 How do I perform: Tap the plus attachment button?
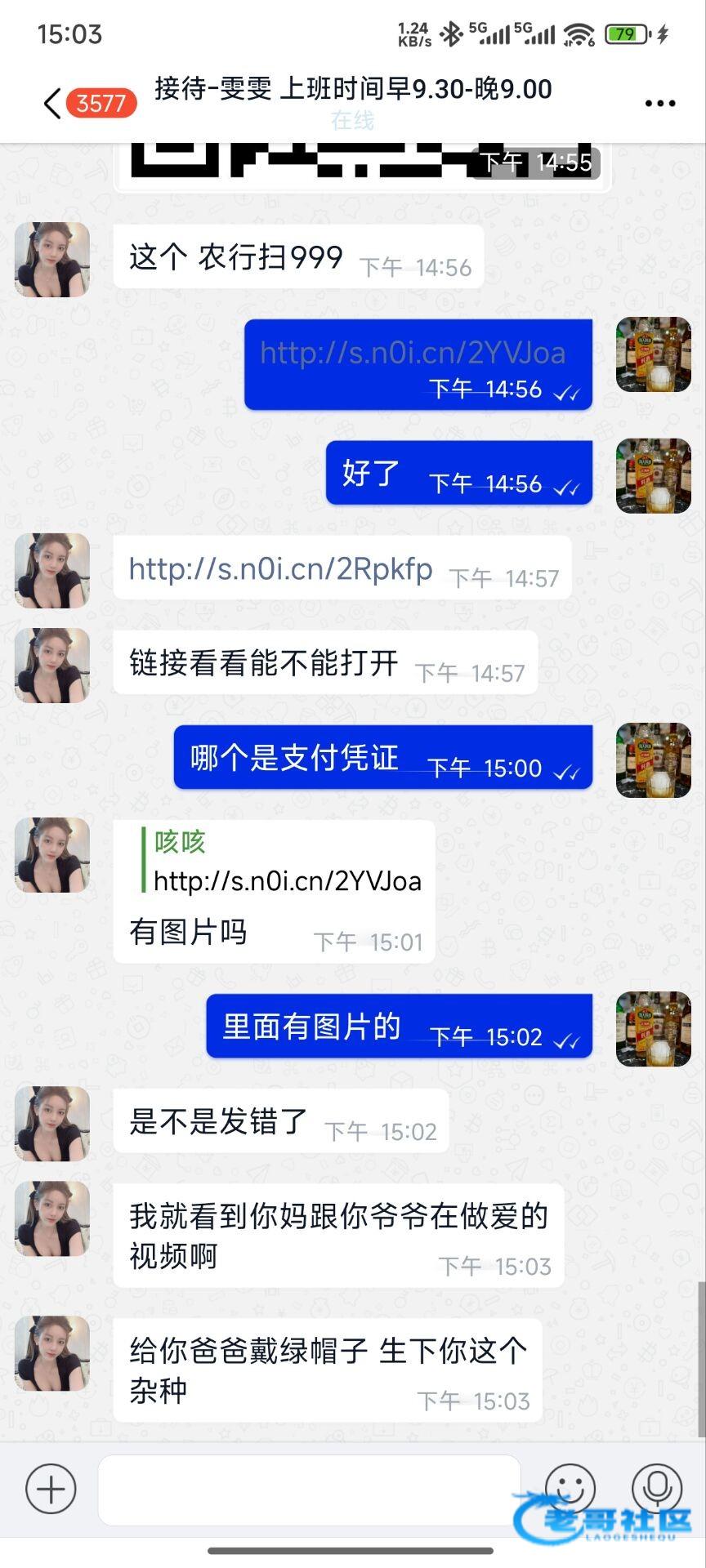(x=51, y=1489)
